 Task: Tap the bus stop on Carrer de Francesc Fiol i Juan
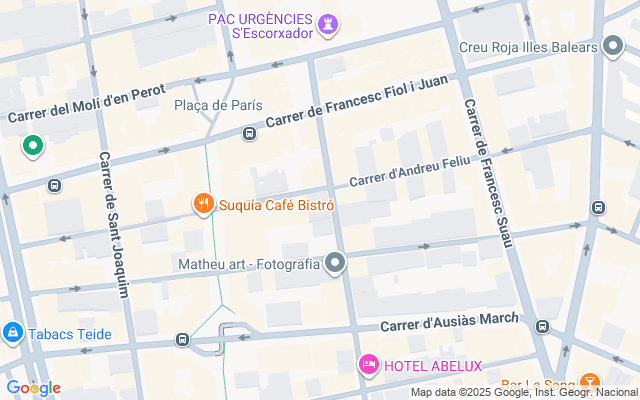(x=249, y=133)
